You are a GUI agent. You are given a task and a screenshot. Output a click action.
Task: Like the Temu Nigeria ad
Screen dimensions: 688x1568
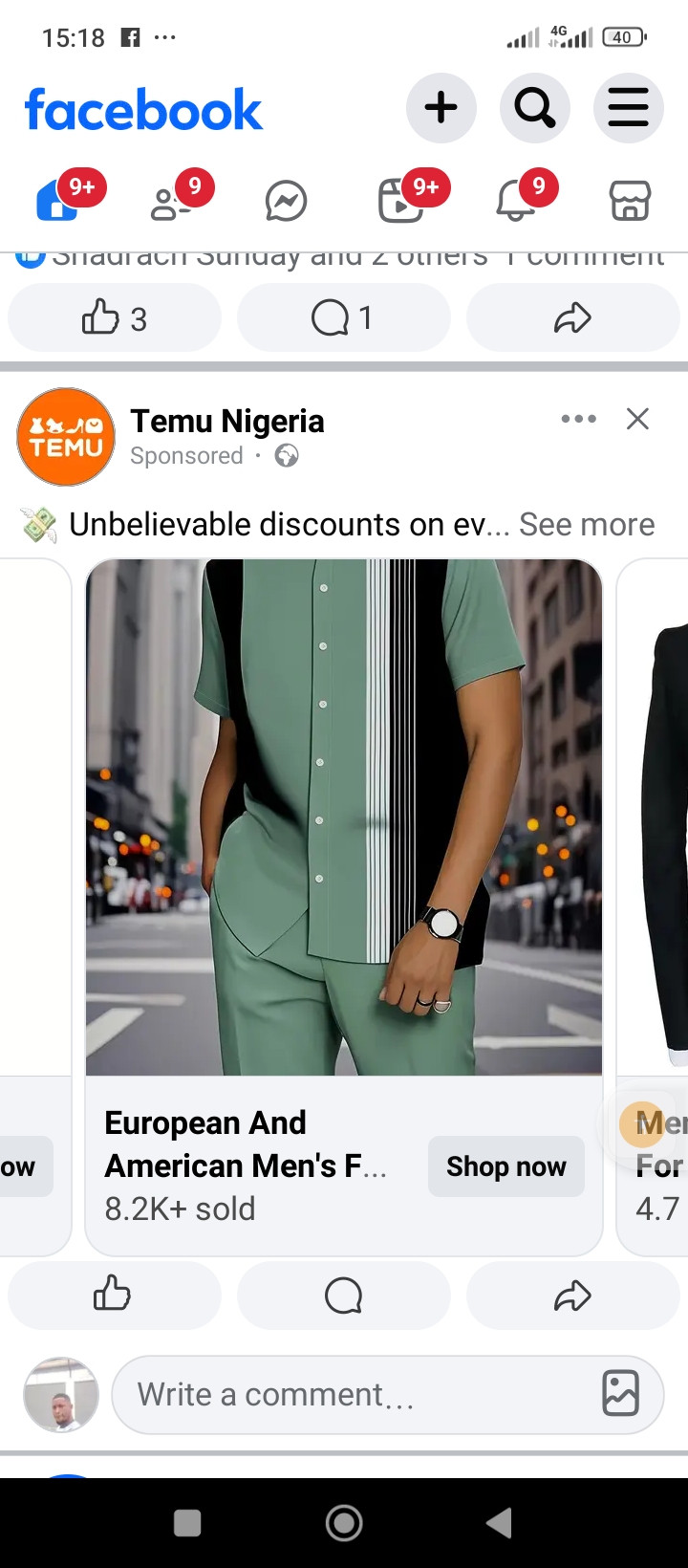[x=114, y=1295]
